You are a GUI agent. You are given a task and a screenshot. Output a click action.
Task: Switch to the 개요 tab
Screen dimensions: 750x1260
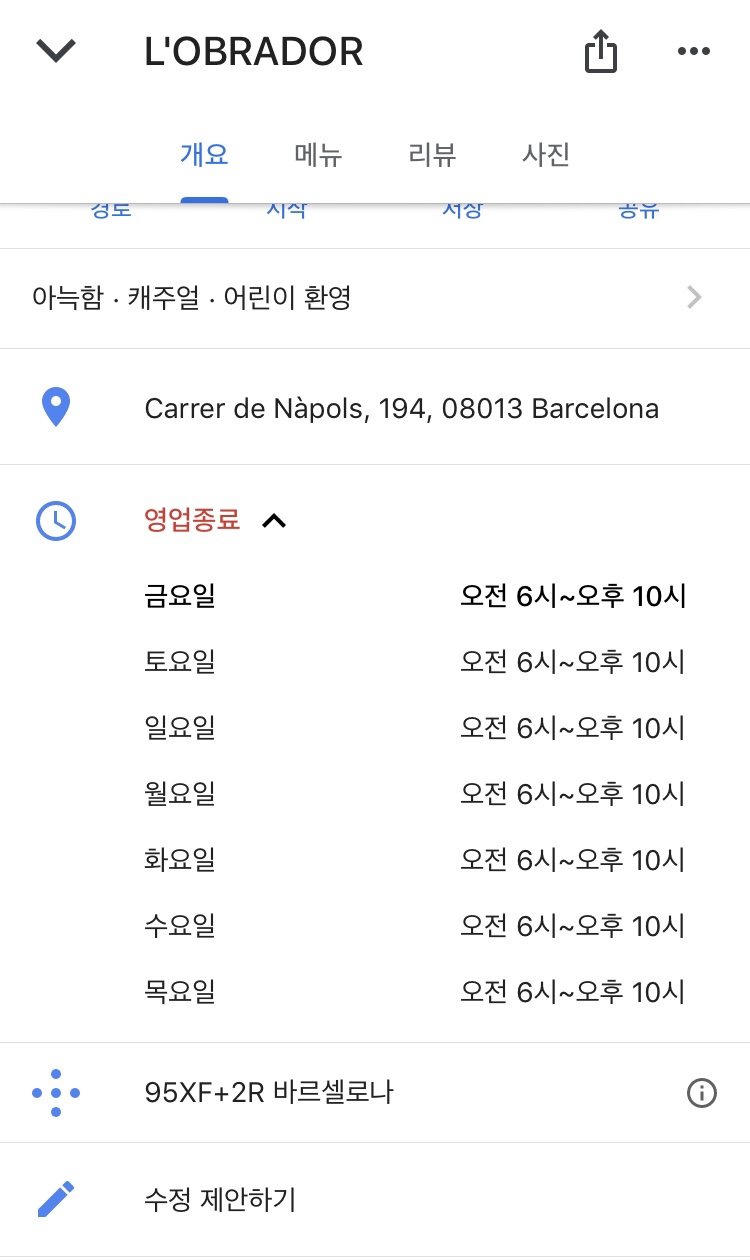204,155
